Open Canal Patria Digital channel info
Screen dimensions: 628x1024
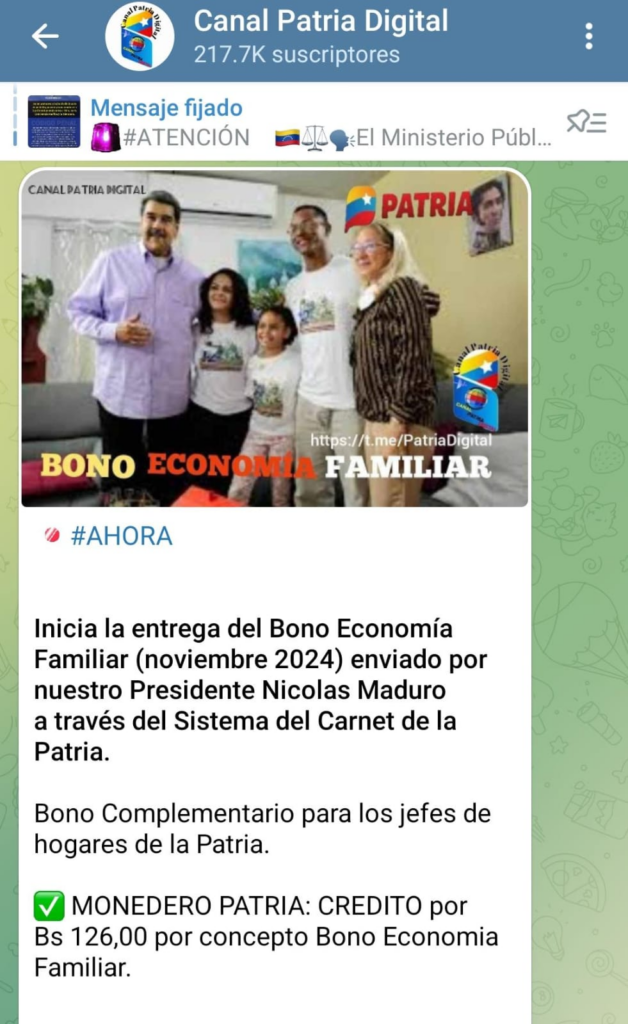[320, 37]
